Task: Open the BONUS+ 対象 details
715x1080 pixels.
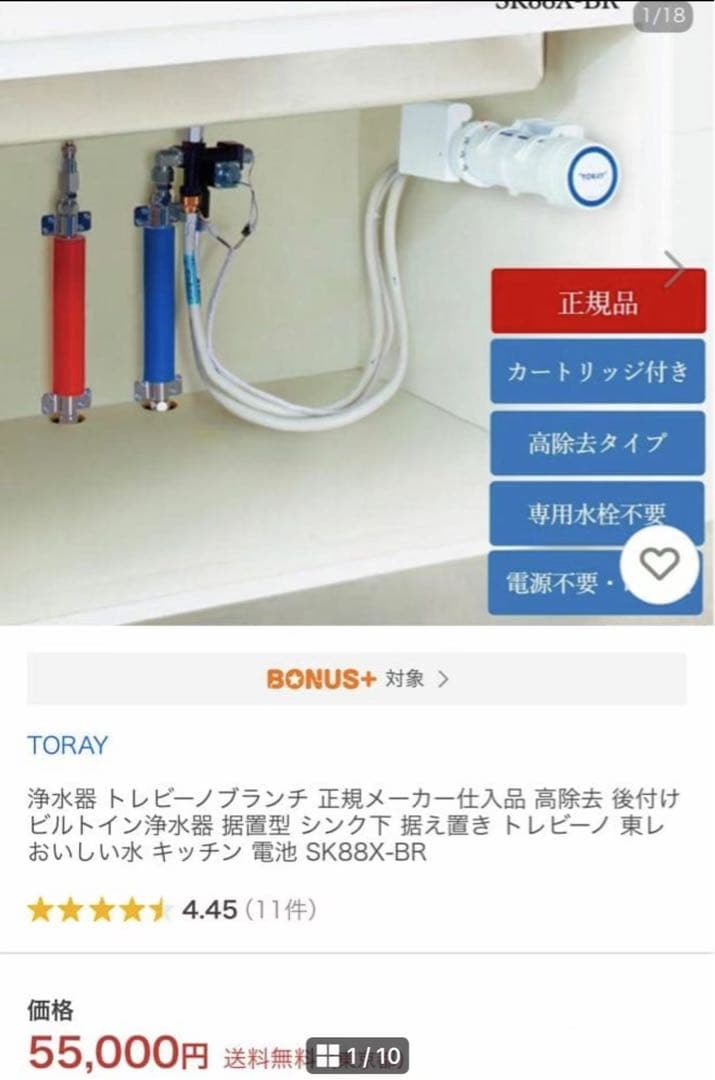Action: click(357, 679)
